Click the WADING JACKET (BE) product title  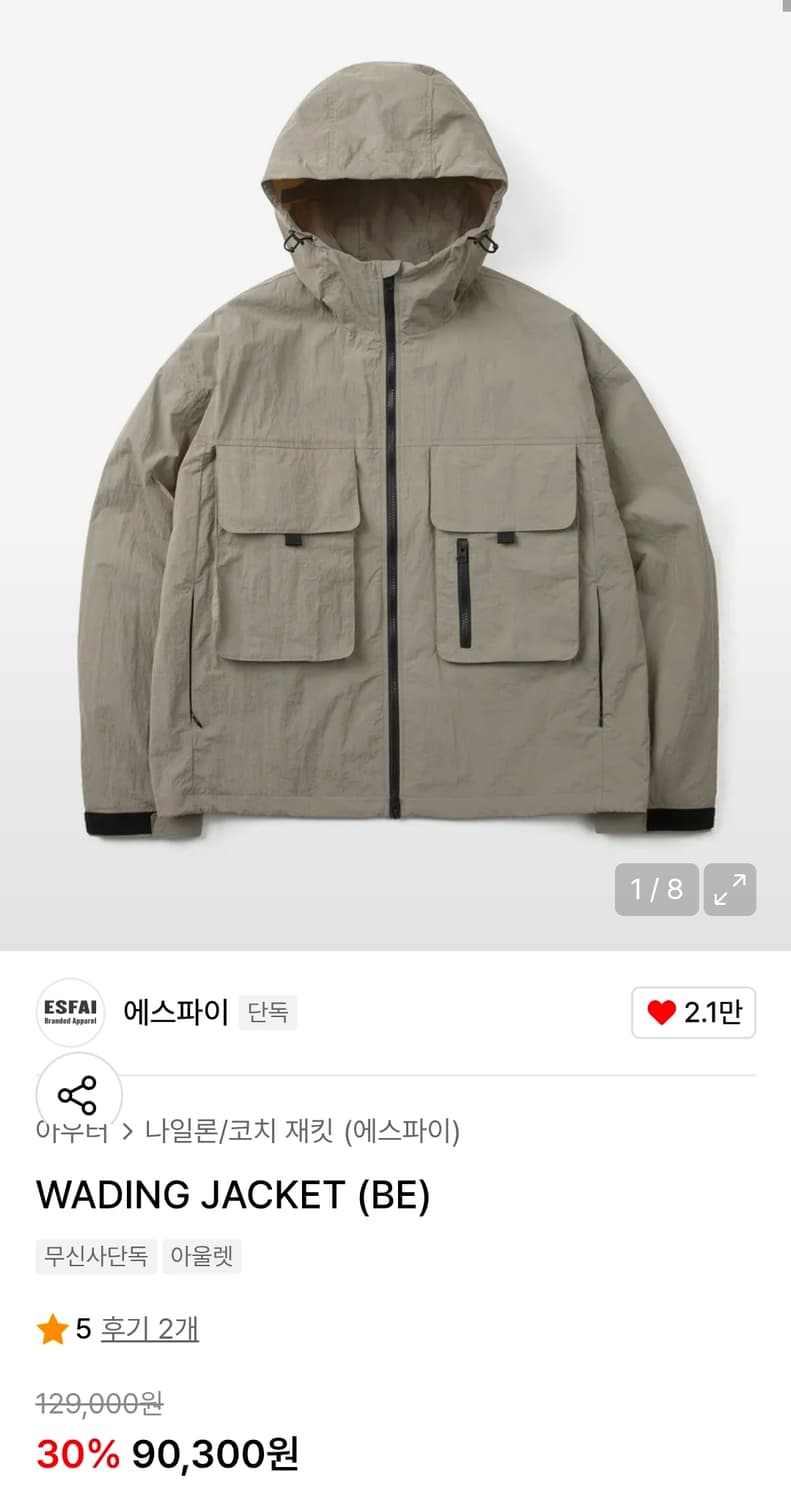point(232,1195)
